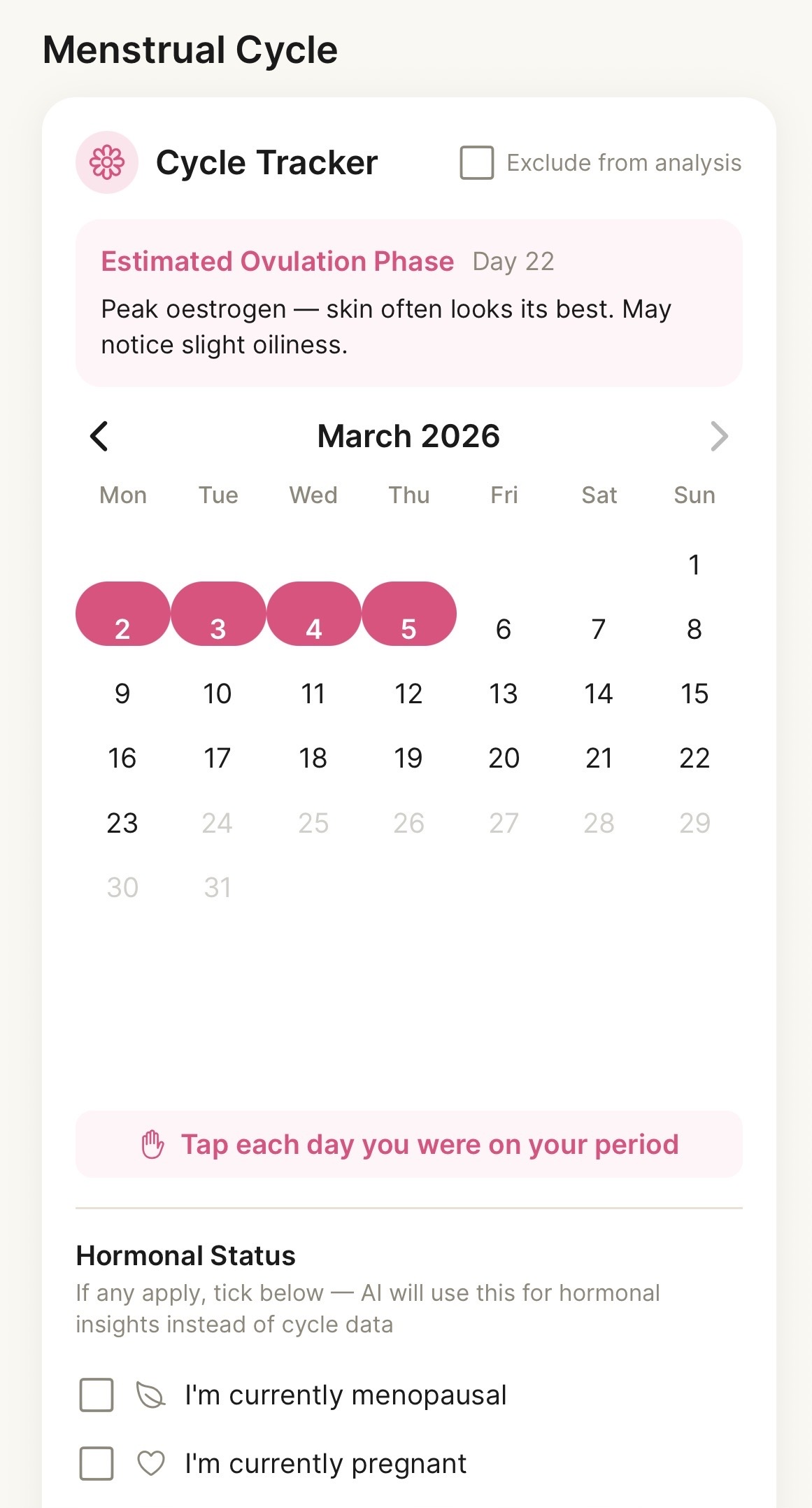Click the Tap each day instruction banner
Screen dimensions: 812x1508
pyautogui.click(x=409, y=1144)
